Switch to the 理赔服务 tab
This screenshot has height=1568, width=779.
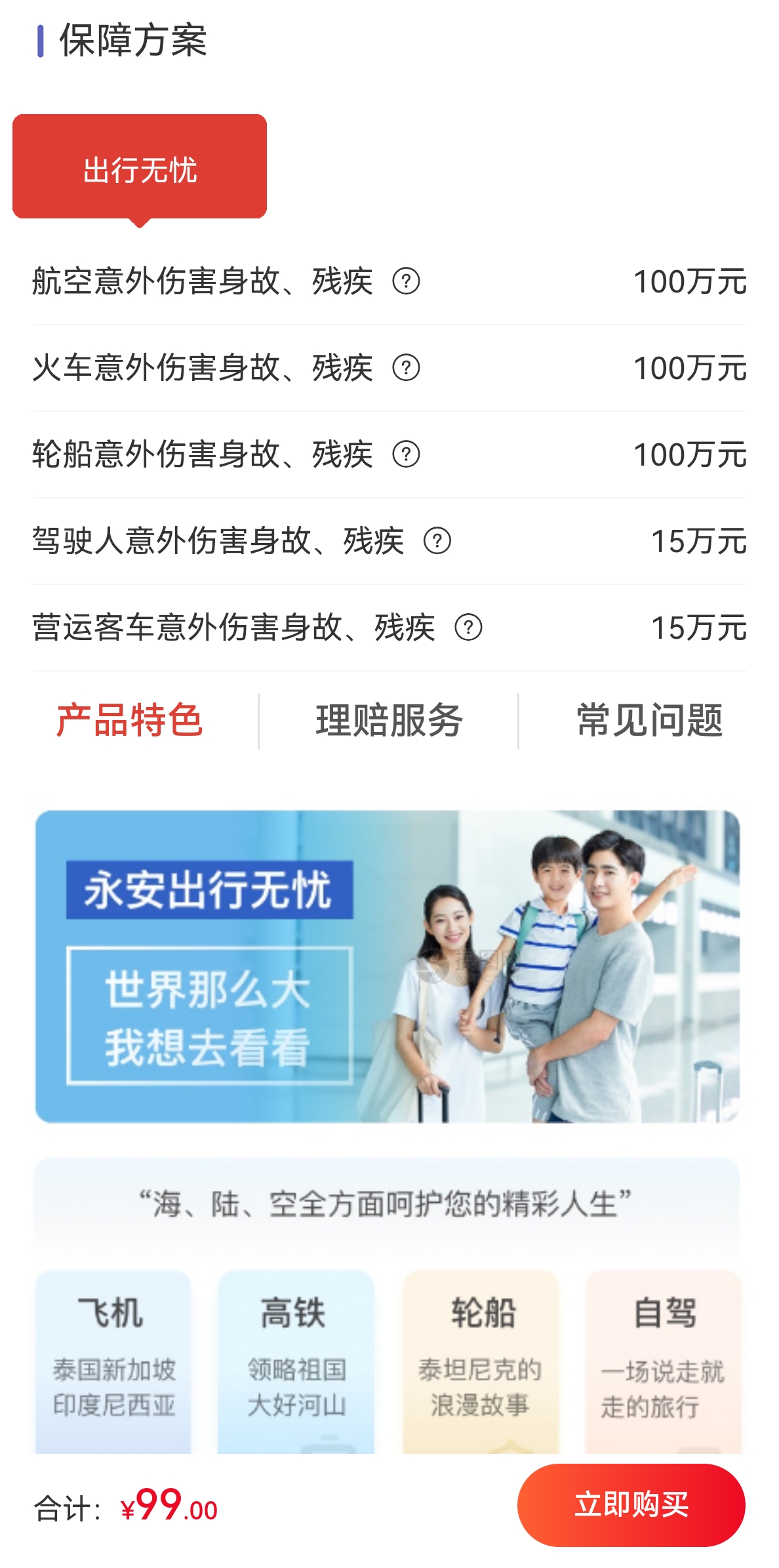(389, 720)
